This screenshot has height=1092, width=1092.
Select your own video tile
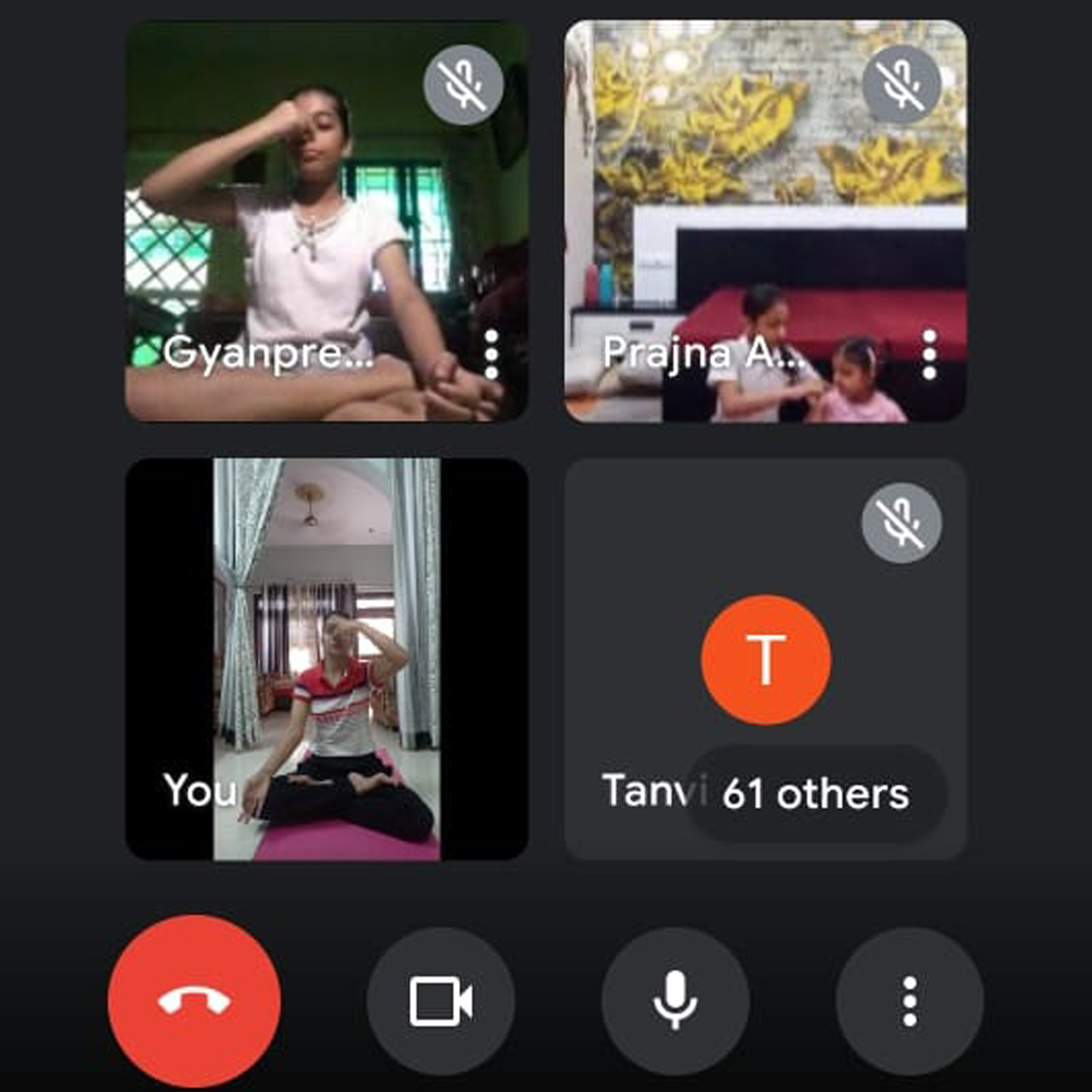point(326,659)
